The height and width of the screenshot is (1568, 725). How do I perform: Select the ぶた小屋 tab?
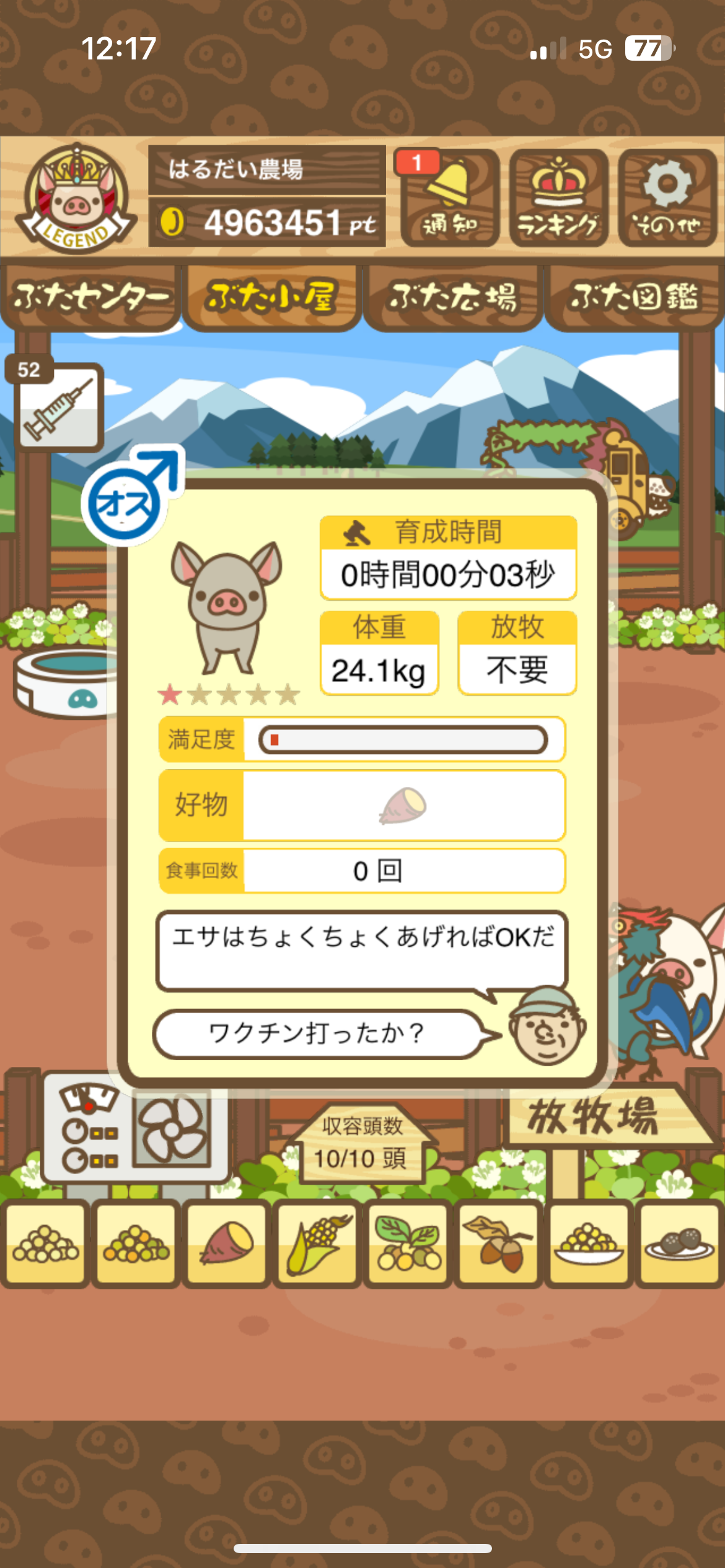[x=271, y=297]
